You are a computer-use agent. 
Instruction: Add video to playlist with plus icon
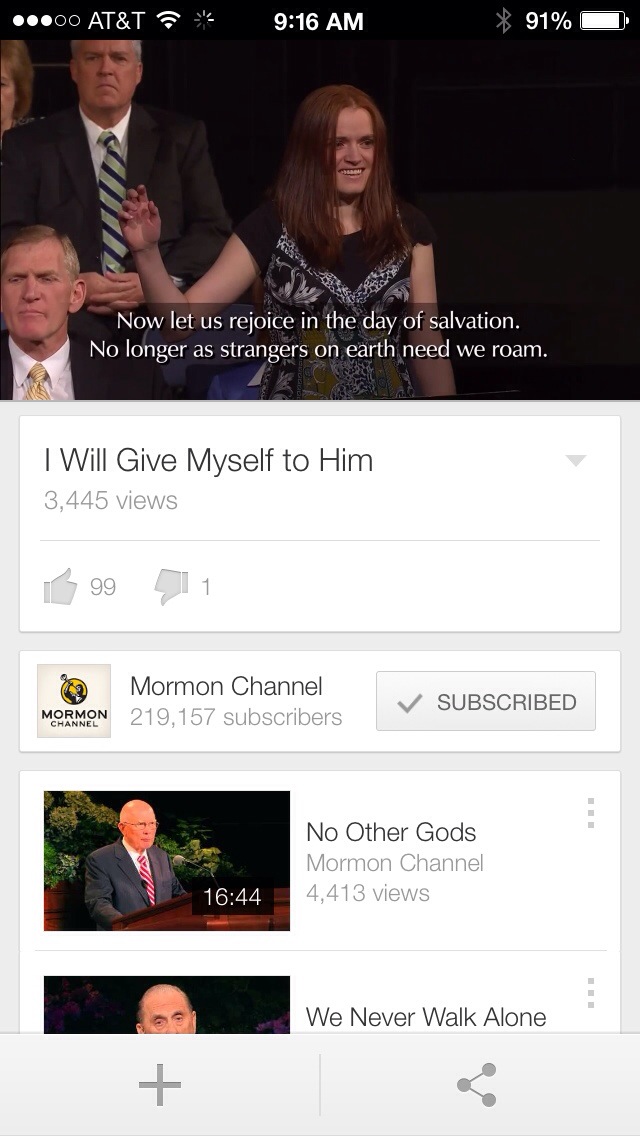point(159,1085)
